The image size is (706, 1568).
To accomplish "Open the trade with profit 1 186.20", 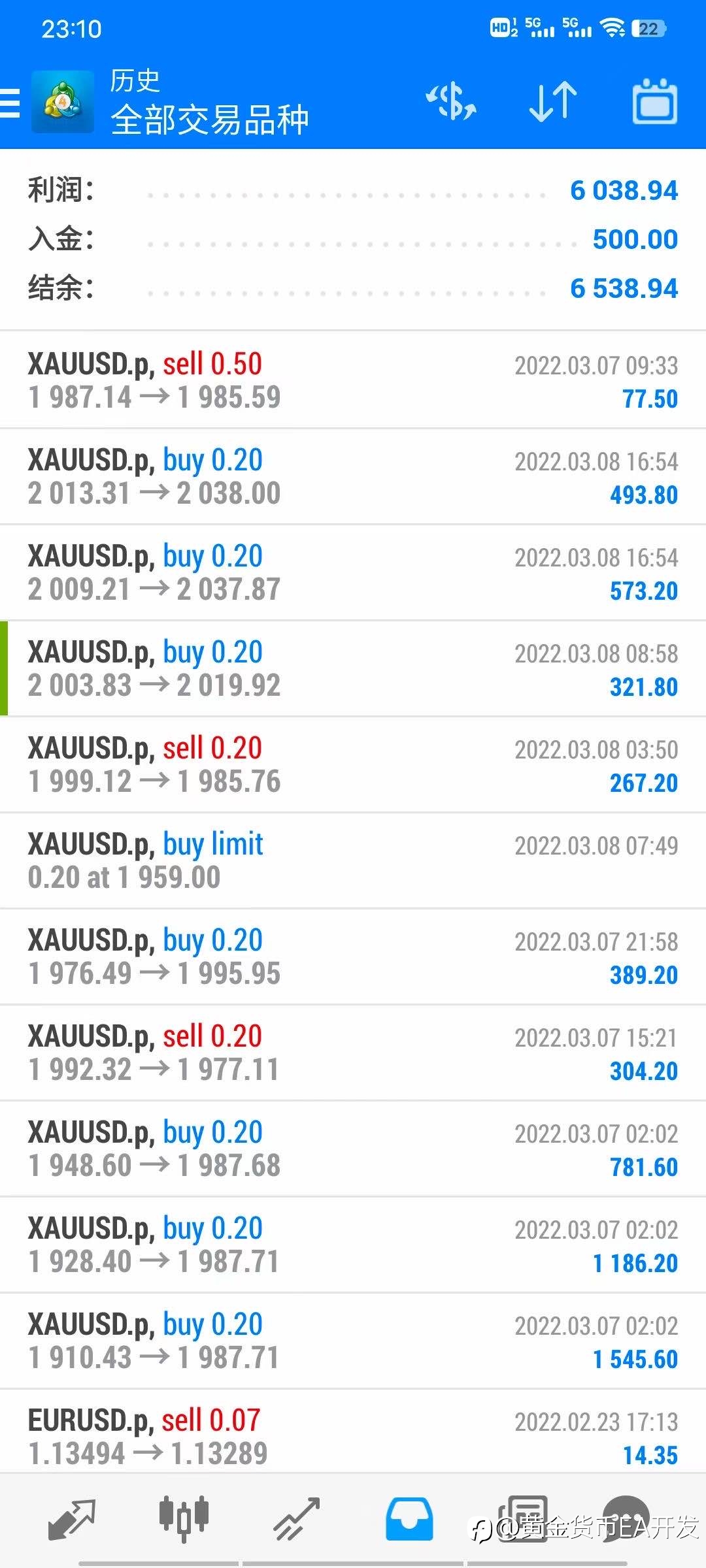I will tap(353, 1245).
